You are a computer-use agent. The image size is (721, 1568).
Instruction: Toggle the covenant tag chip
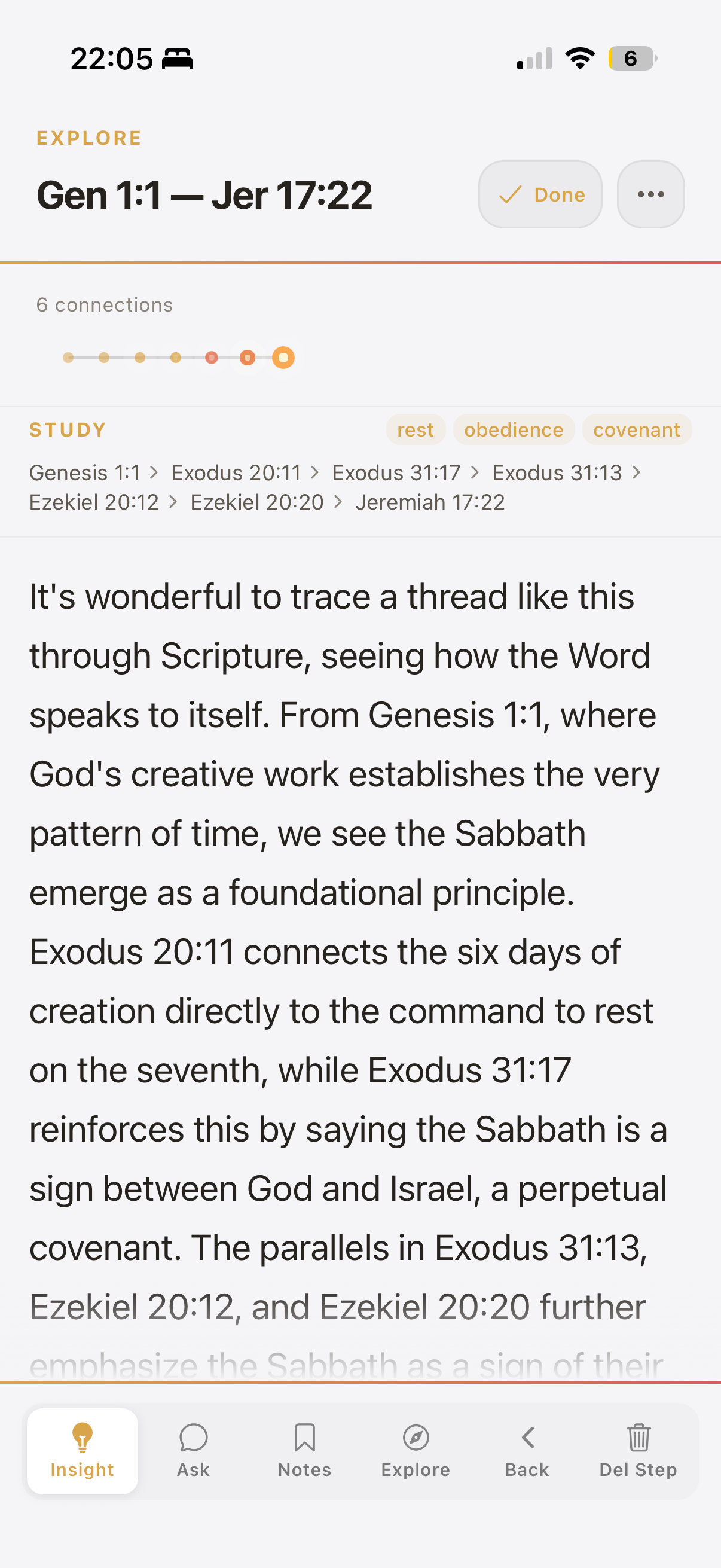click(x=637, y=429)
